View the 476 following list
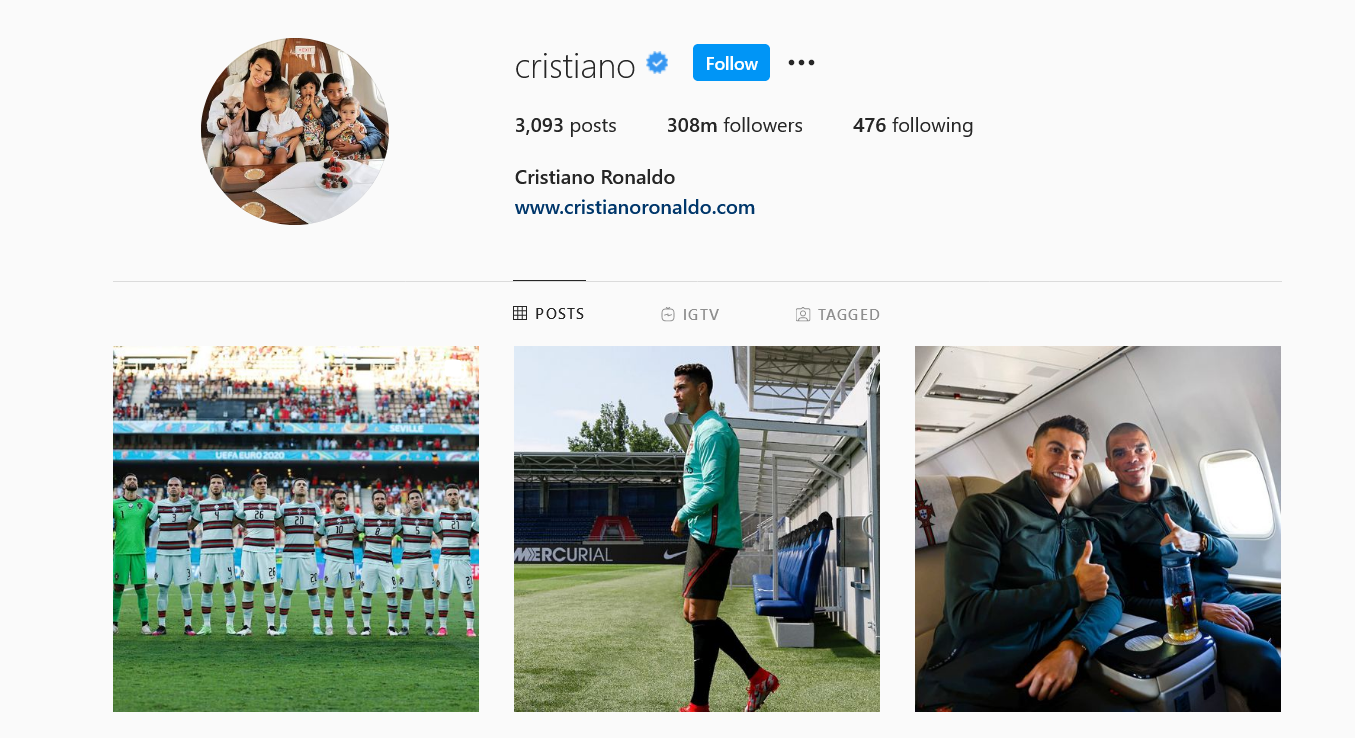The width and height of the screenshot is (1355, 738). tap(912, 125)
